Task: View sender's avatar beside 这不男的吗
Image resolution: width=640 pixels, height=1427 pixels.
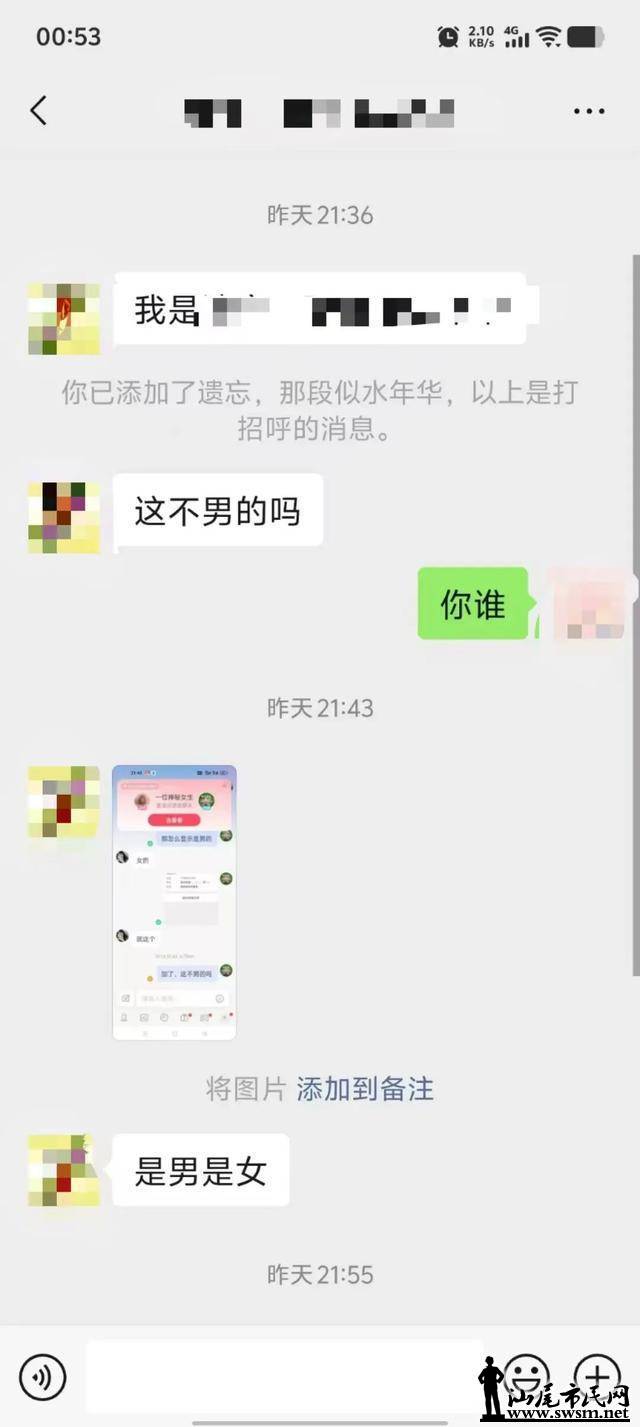Action: [64, 518]
